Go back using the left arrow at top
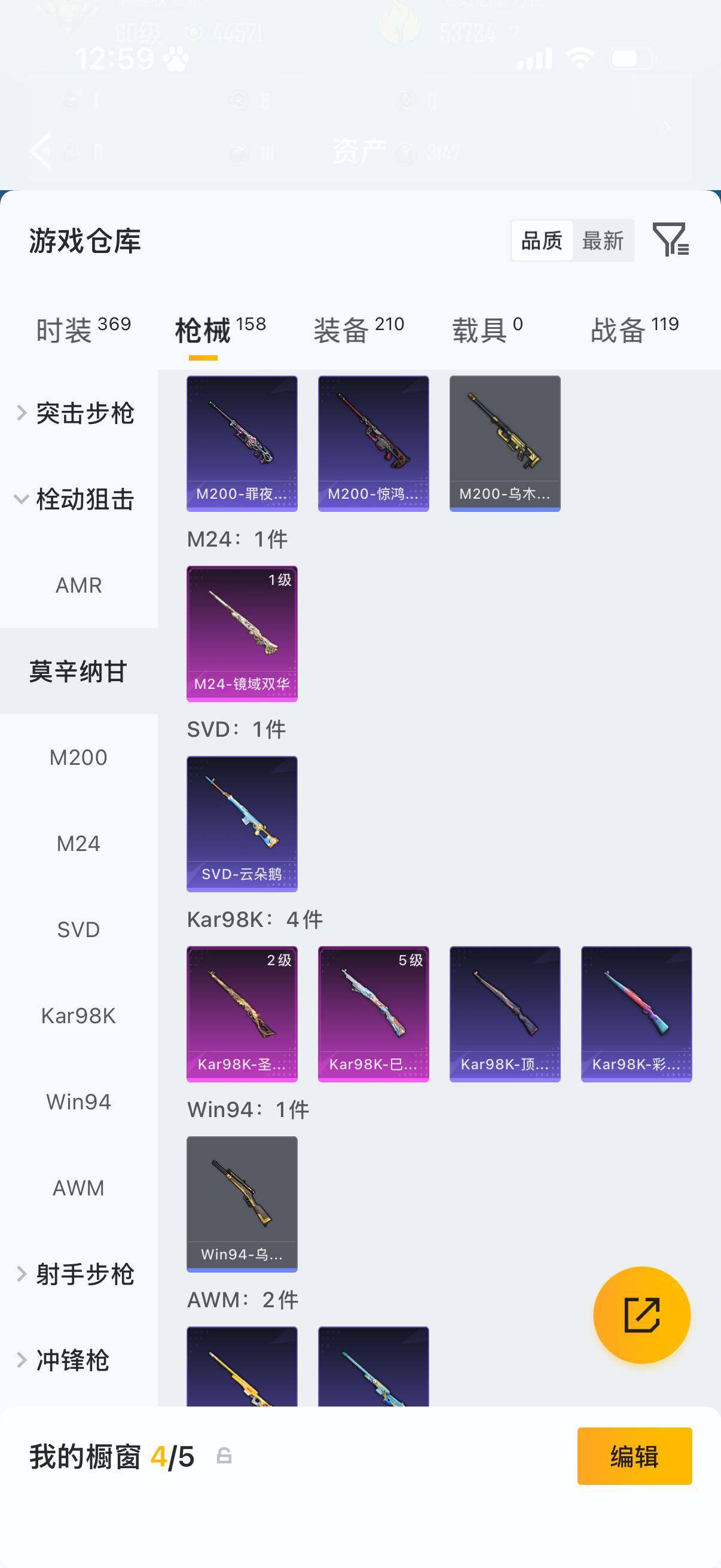 click(40, 150)
